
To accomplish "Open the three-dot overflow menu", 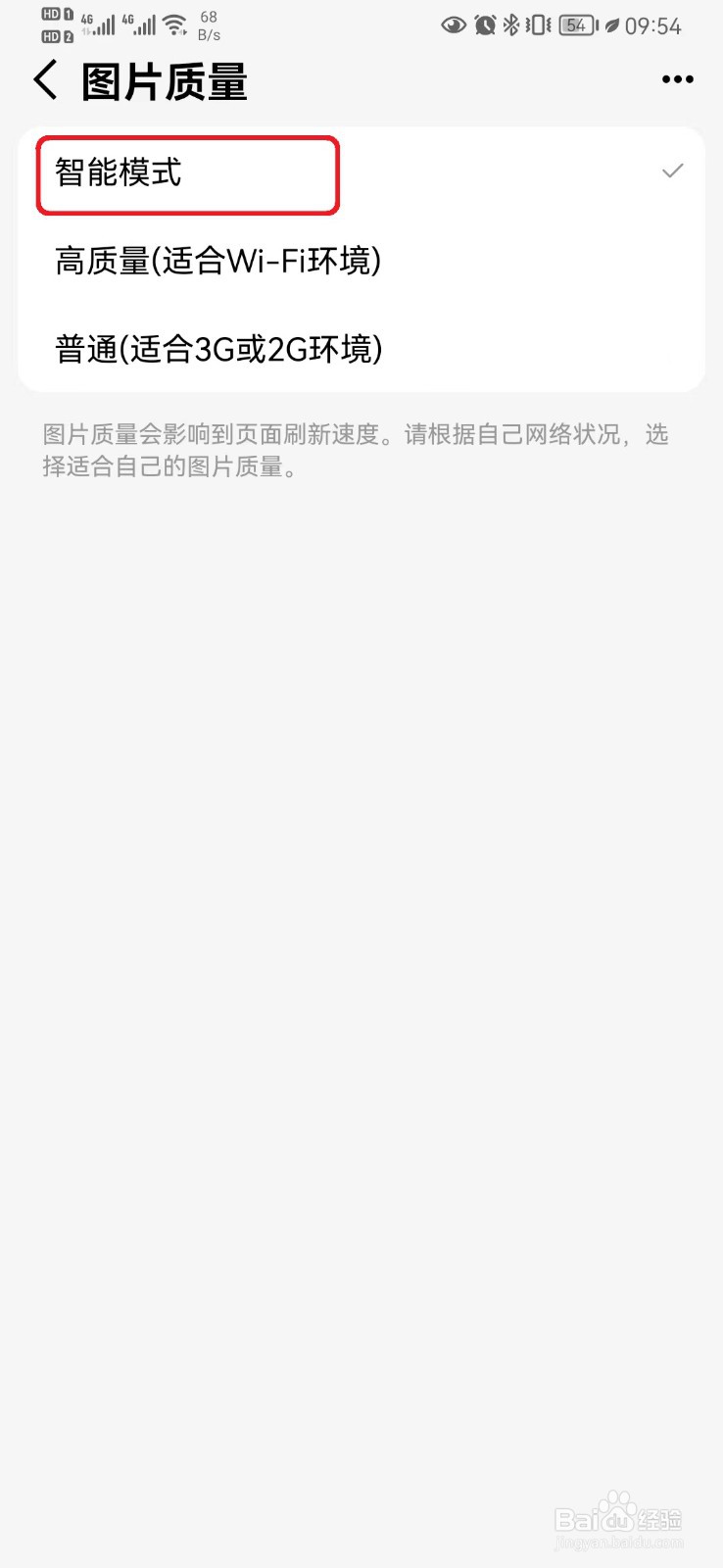I will [x=677, y=78].
